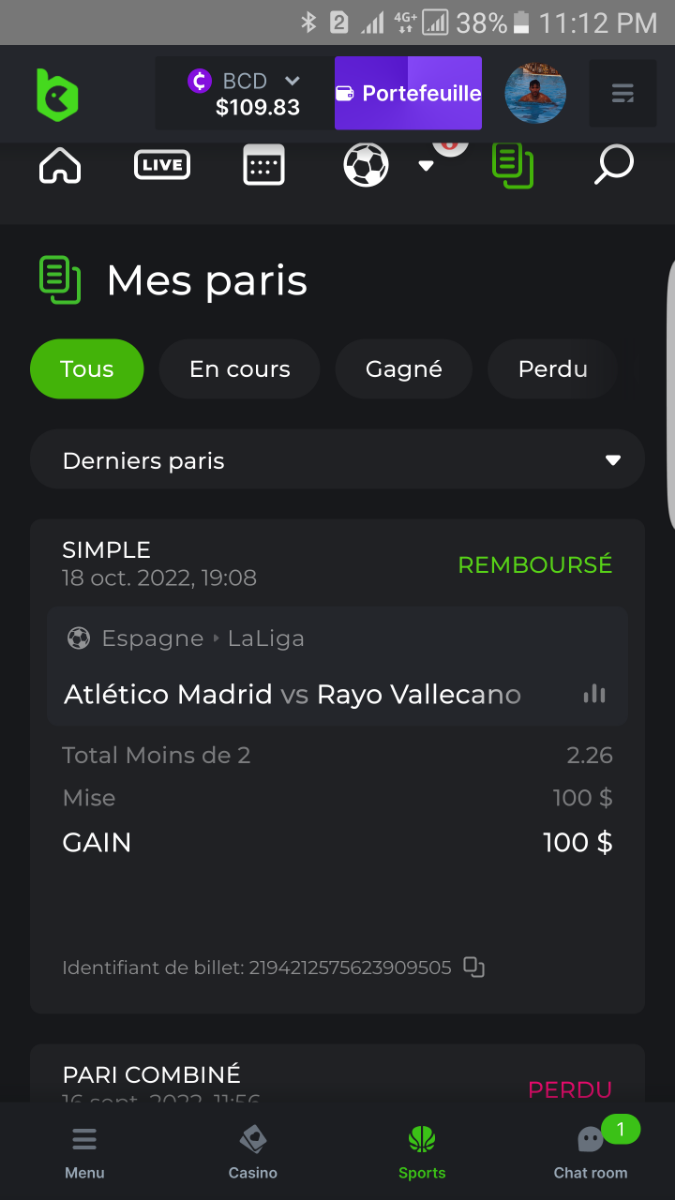Select the Tous filter chip
Viewport: 675px width, 1200px height.
click(x=87, y=369)
